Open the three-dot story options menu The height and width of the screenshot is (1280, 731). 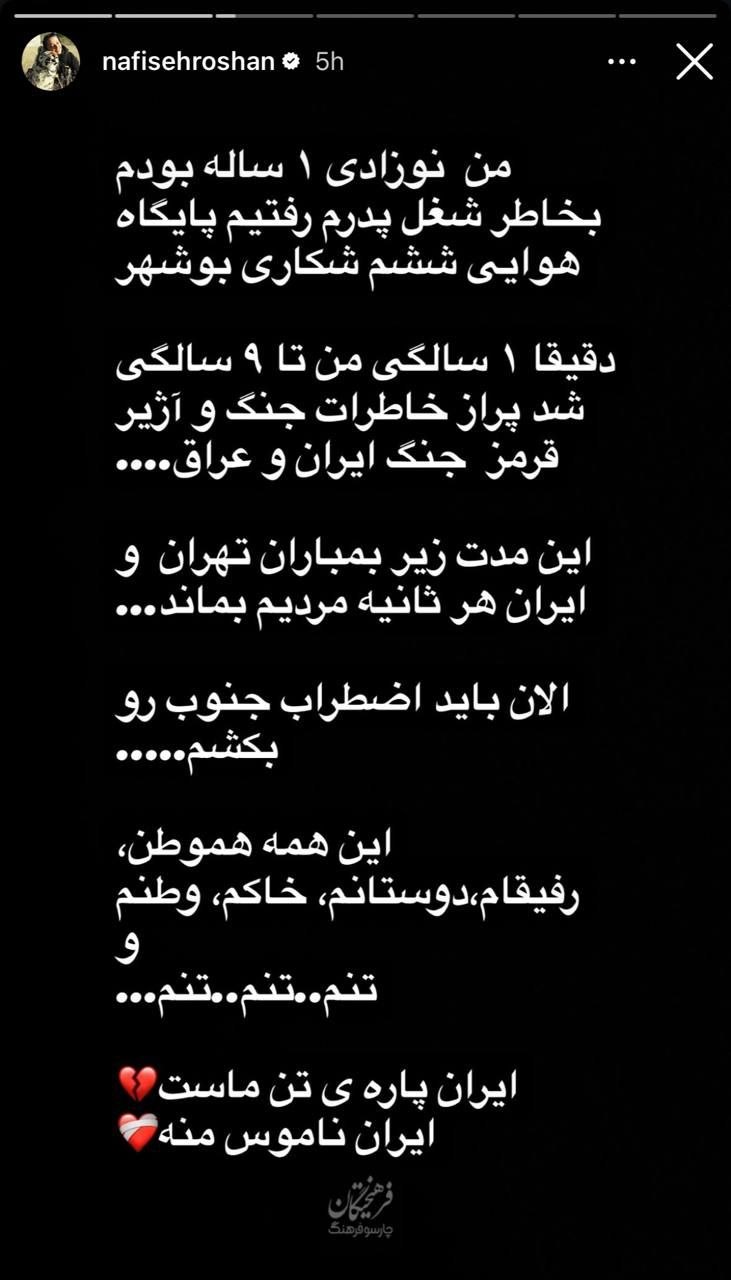[622, 62]
